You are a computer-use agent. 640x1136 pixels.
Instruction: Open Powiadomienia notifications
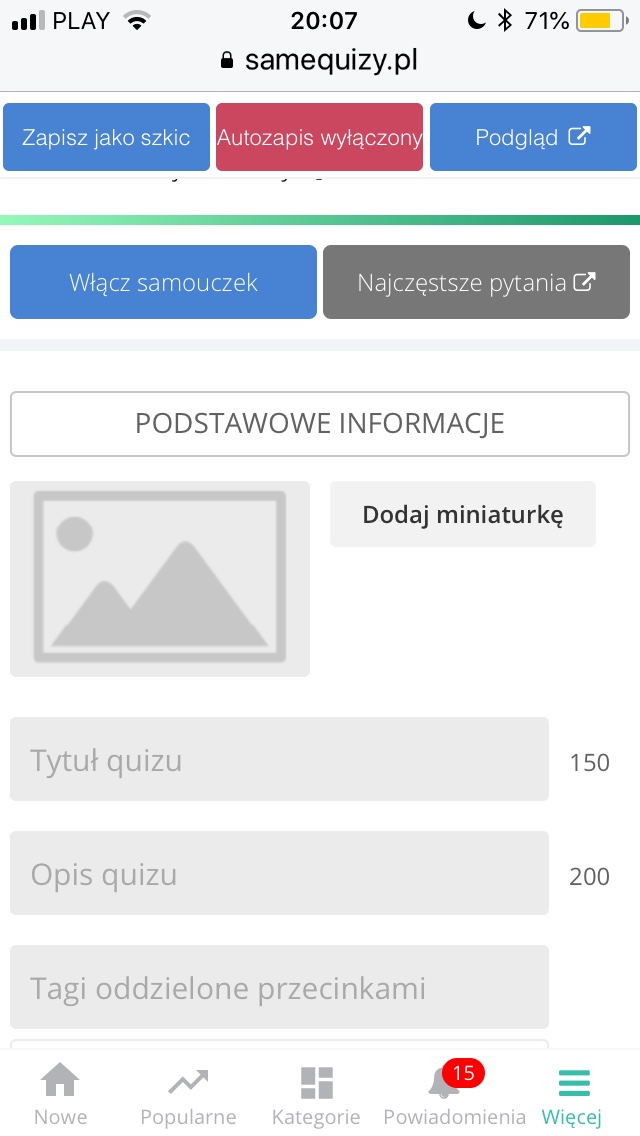454,1094
